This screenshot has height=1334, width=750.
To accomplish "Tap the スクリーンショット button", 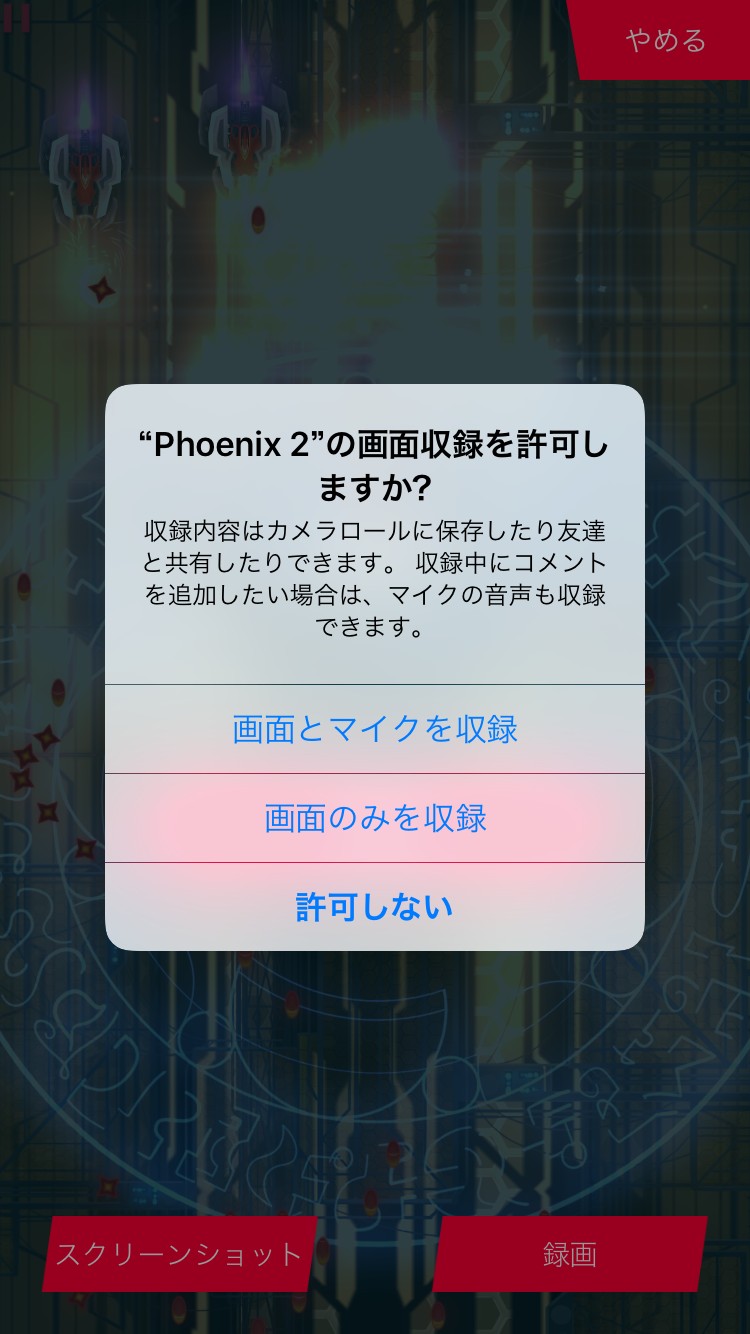I will point(179,1254).
